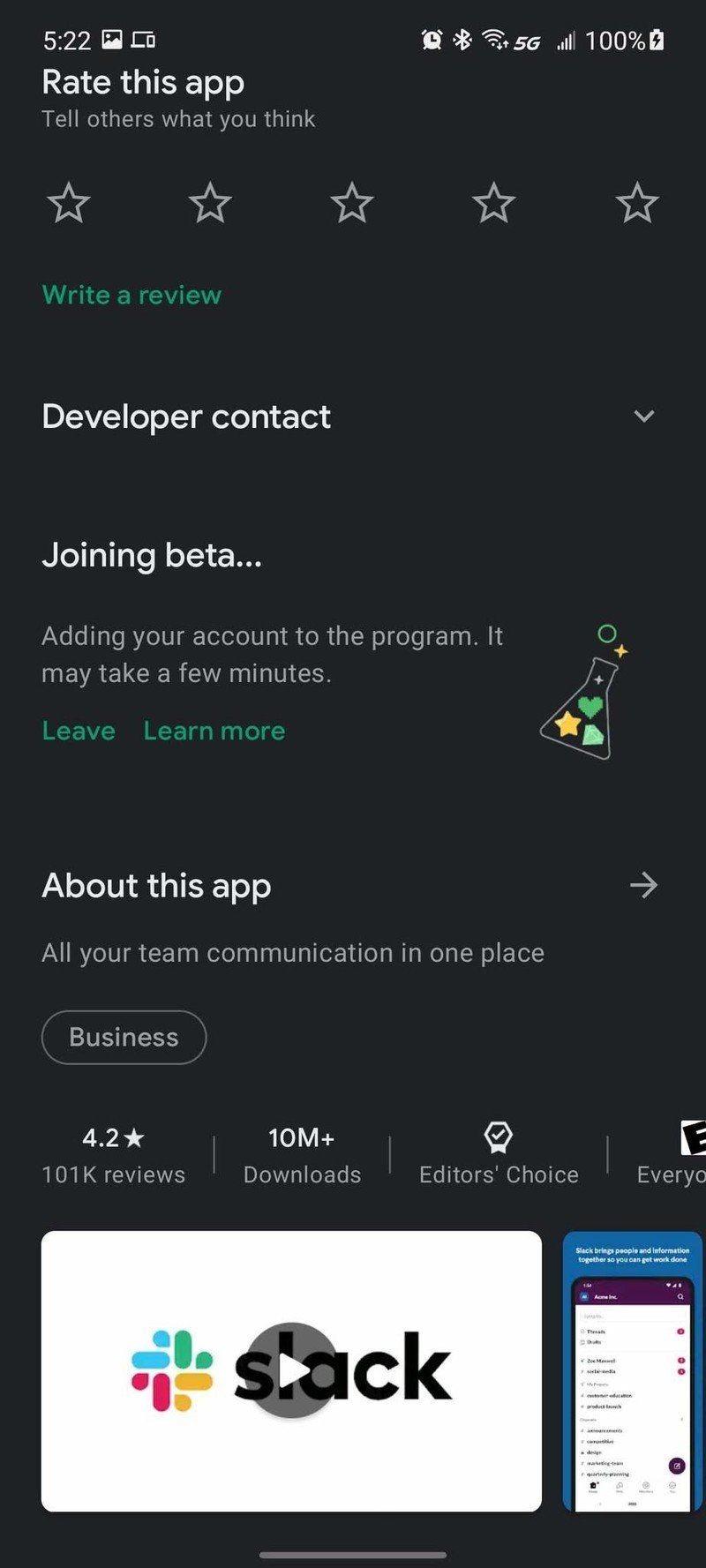Tap Write a review
Image resolution: width=706 pixels, height=1568 pixels.
click(131, 295)
